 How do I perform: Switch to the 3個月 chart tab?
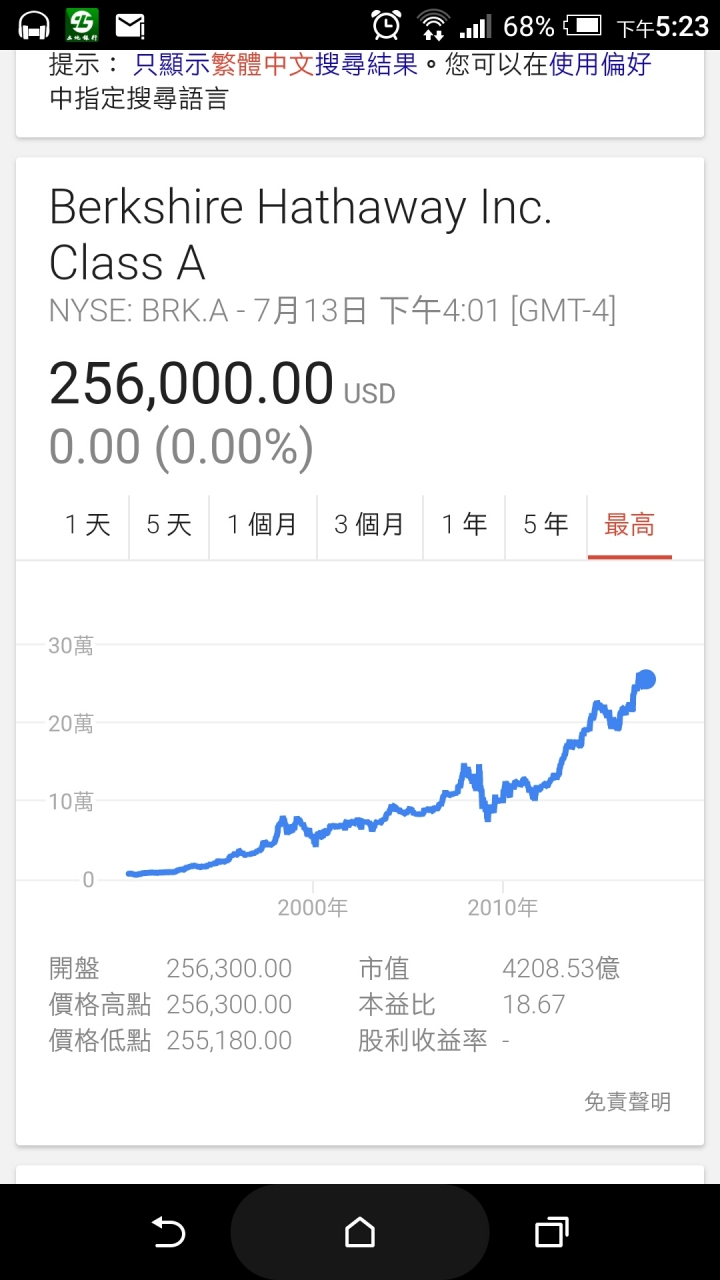click(x=370, y=525)
